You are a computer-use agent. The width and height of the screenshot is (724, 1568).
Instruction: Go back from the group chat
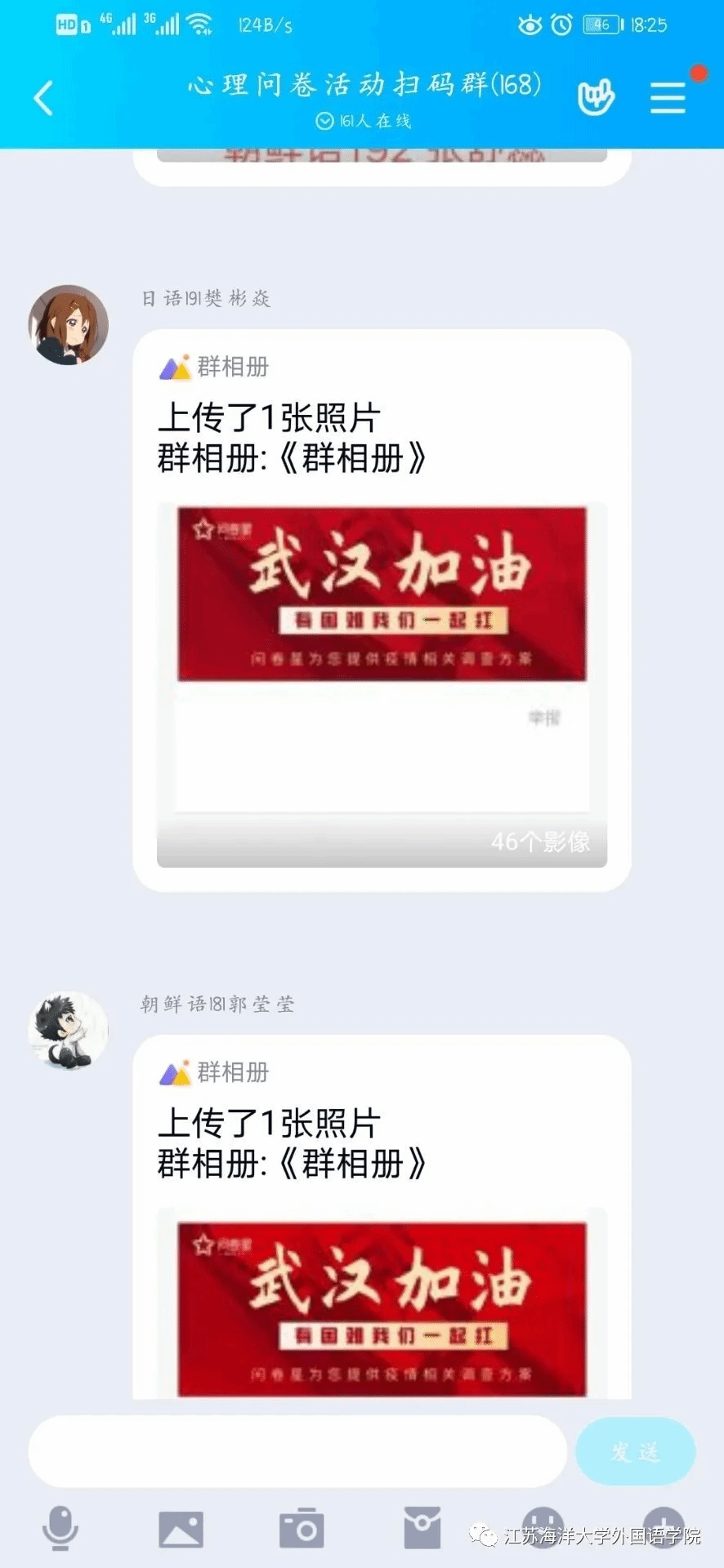click(44, 99)
